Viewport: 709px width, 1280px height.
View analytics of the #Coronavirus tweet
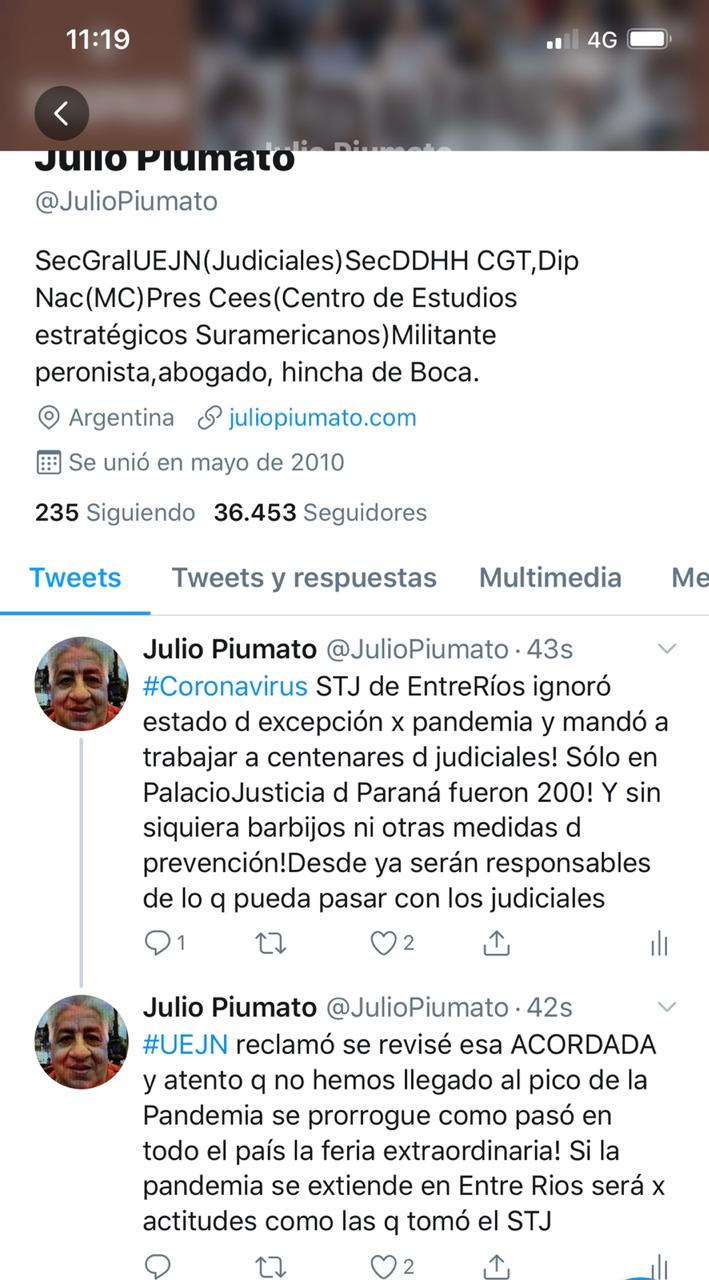pyautogui.click(x=659, y=943)
